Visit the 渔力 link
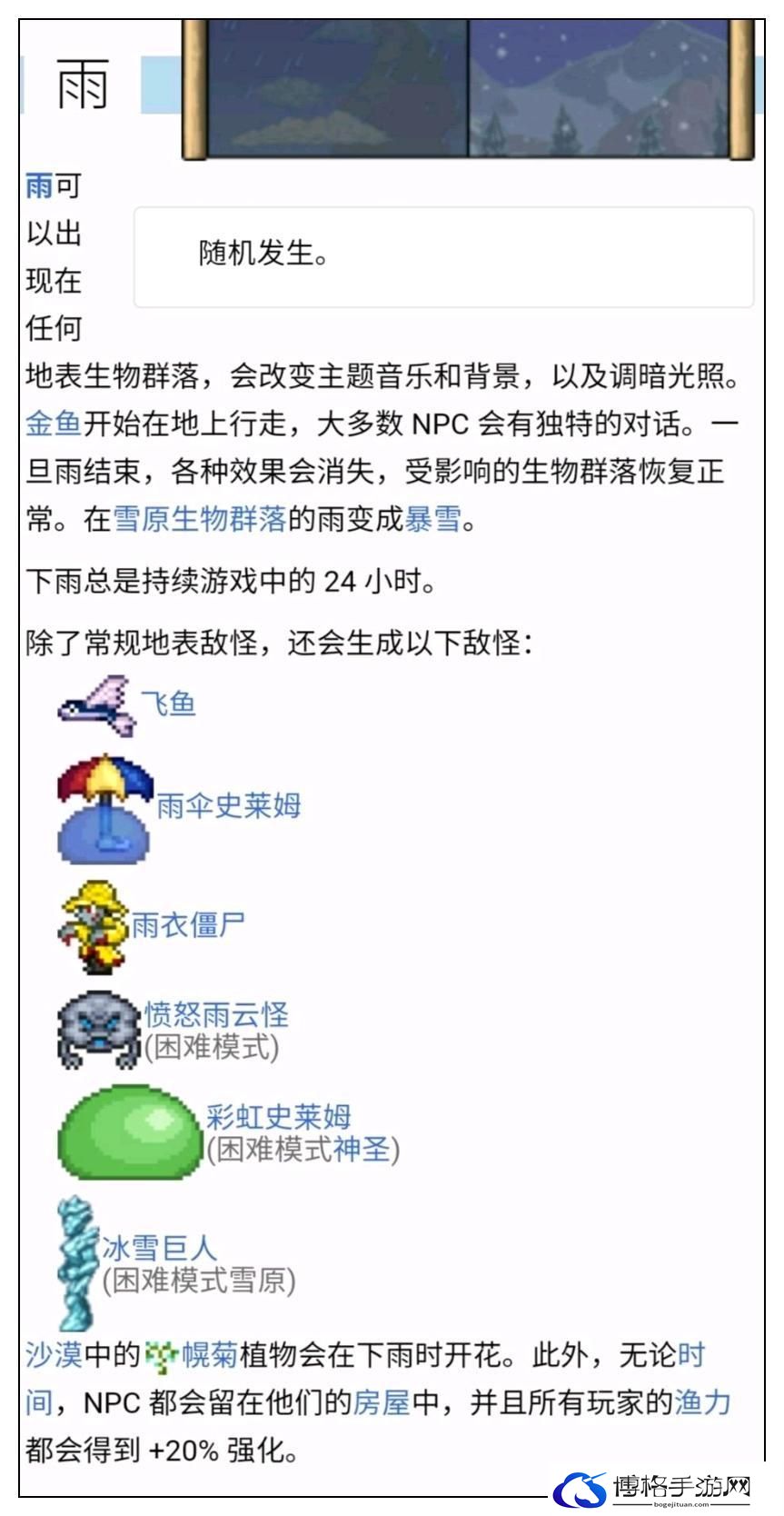 (703, 1402)
